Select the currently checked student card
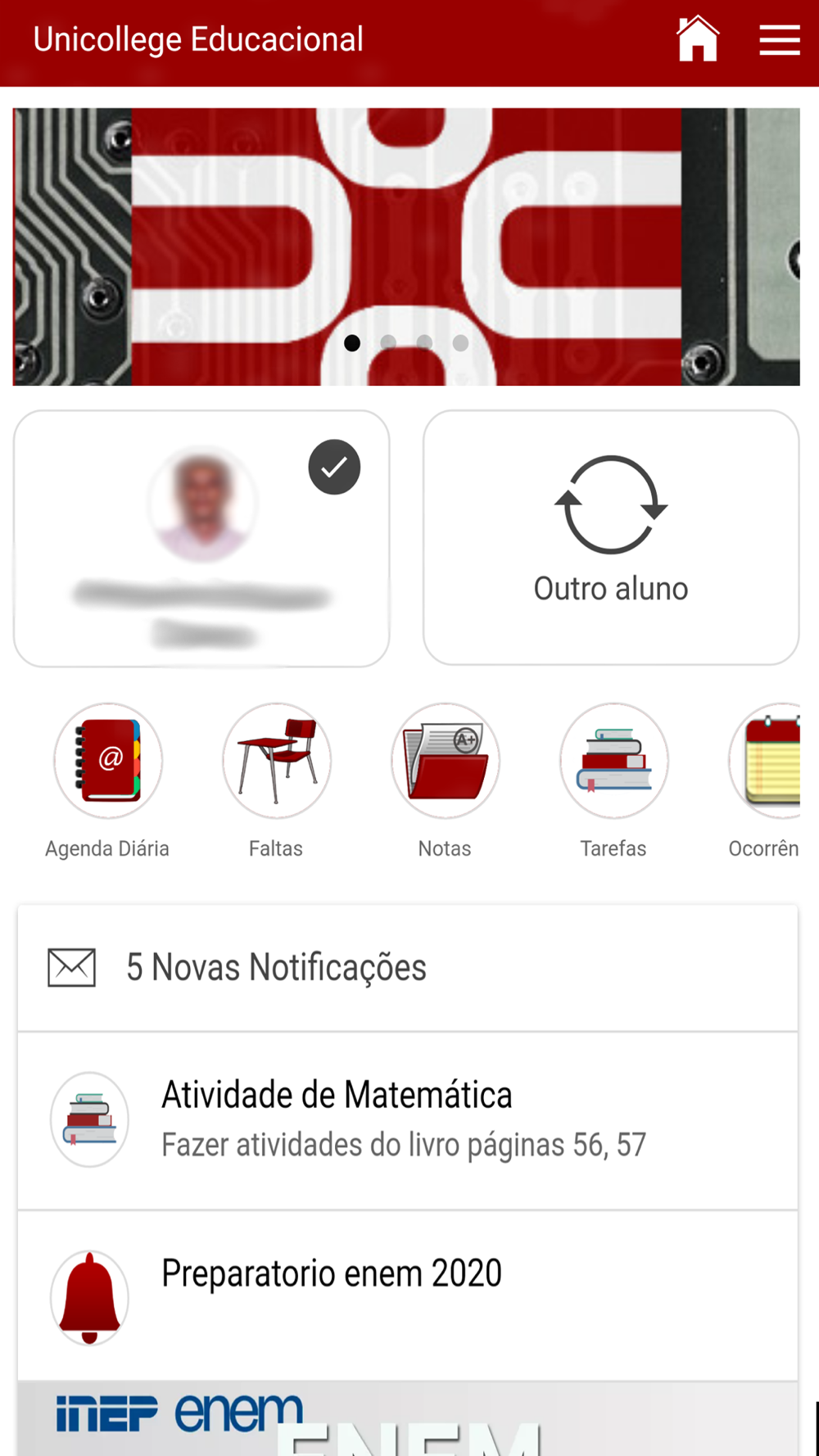The image size is (819, 1456). 201,538
